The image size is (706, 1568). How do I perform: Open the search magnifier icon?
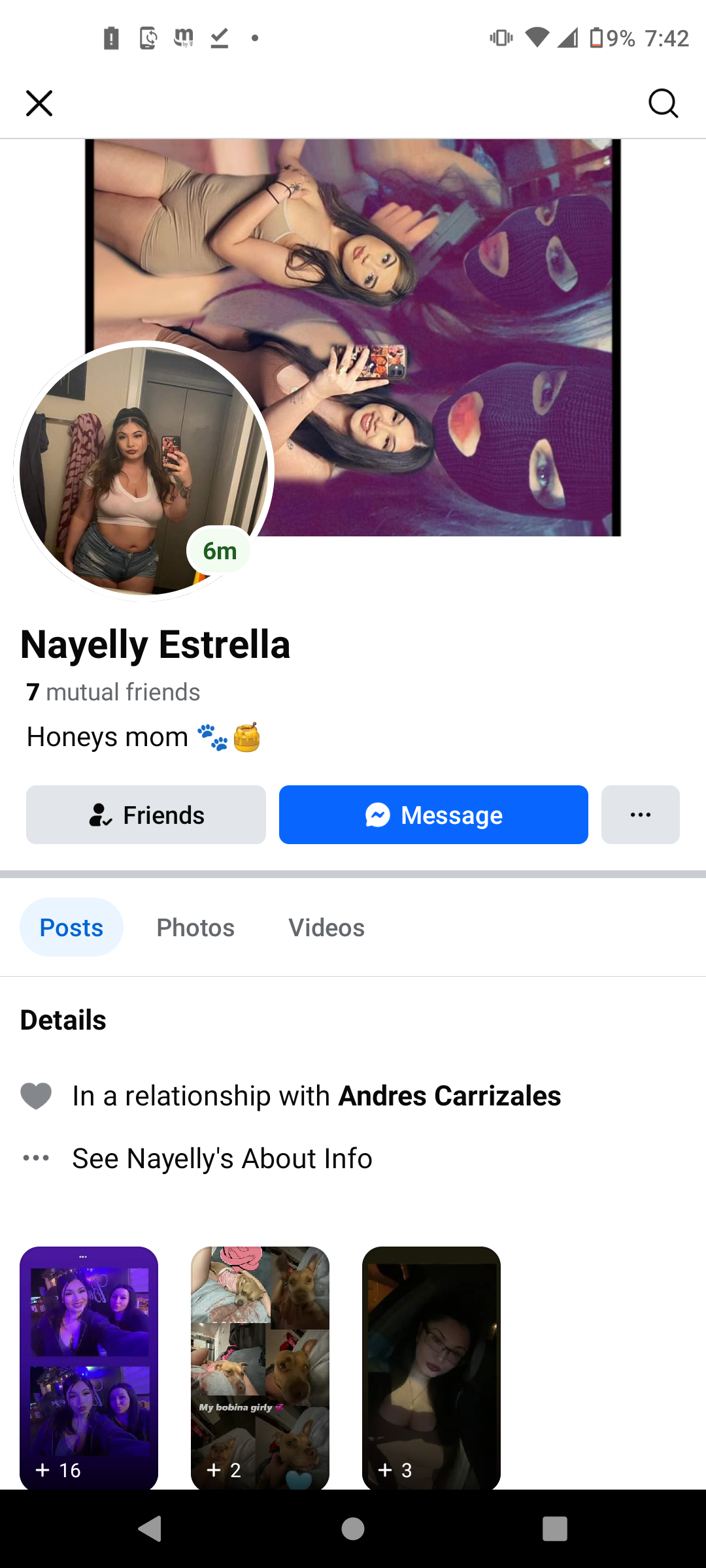tap(663, 103)
